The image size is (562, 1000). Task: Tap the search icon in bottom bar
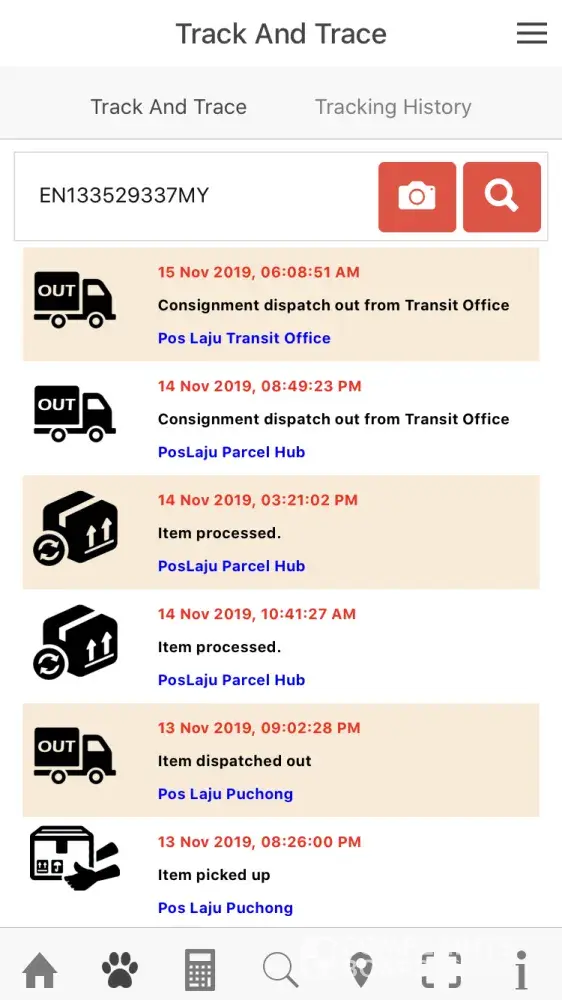point(281,969)
